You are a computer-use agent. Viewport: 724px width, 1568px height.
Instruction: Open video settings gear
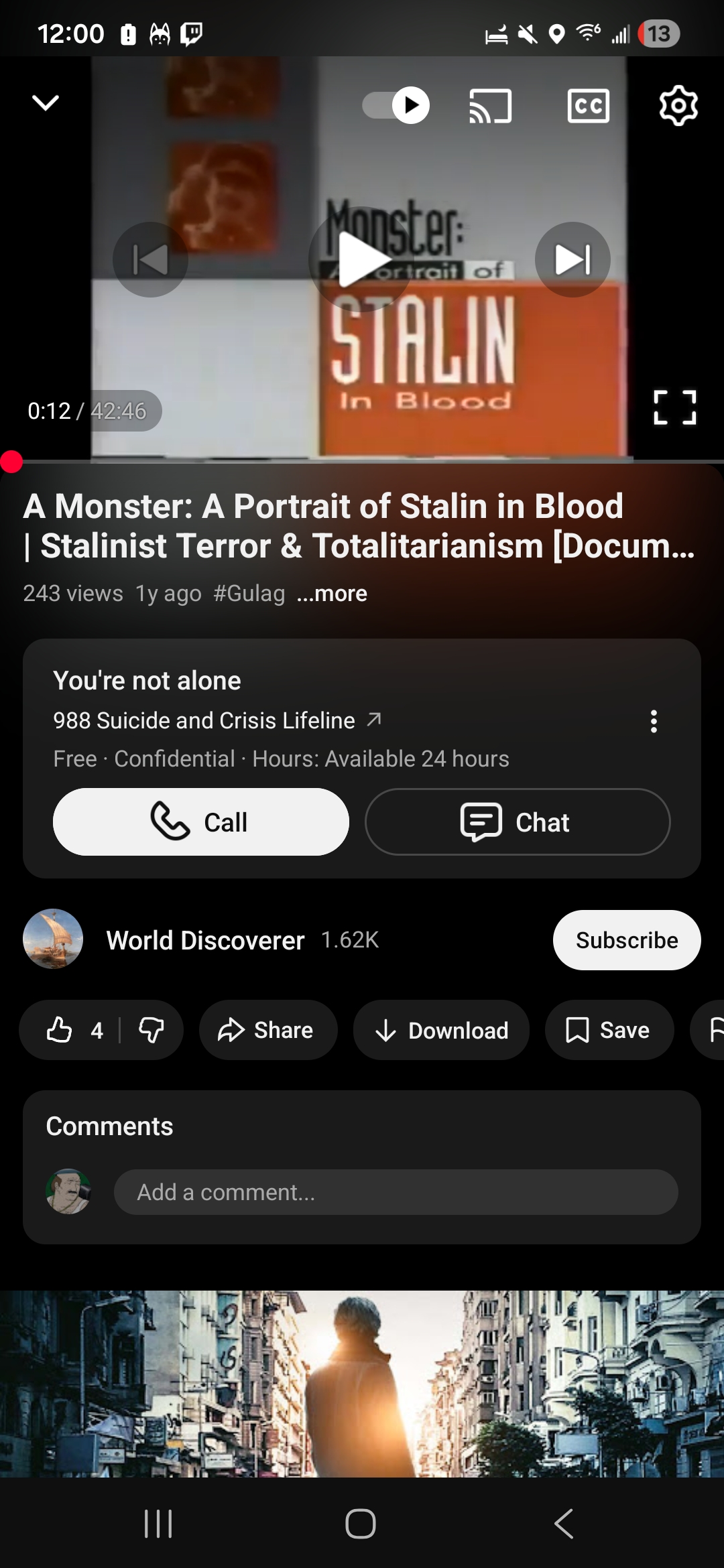click(x=678, y=106)
